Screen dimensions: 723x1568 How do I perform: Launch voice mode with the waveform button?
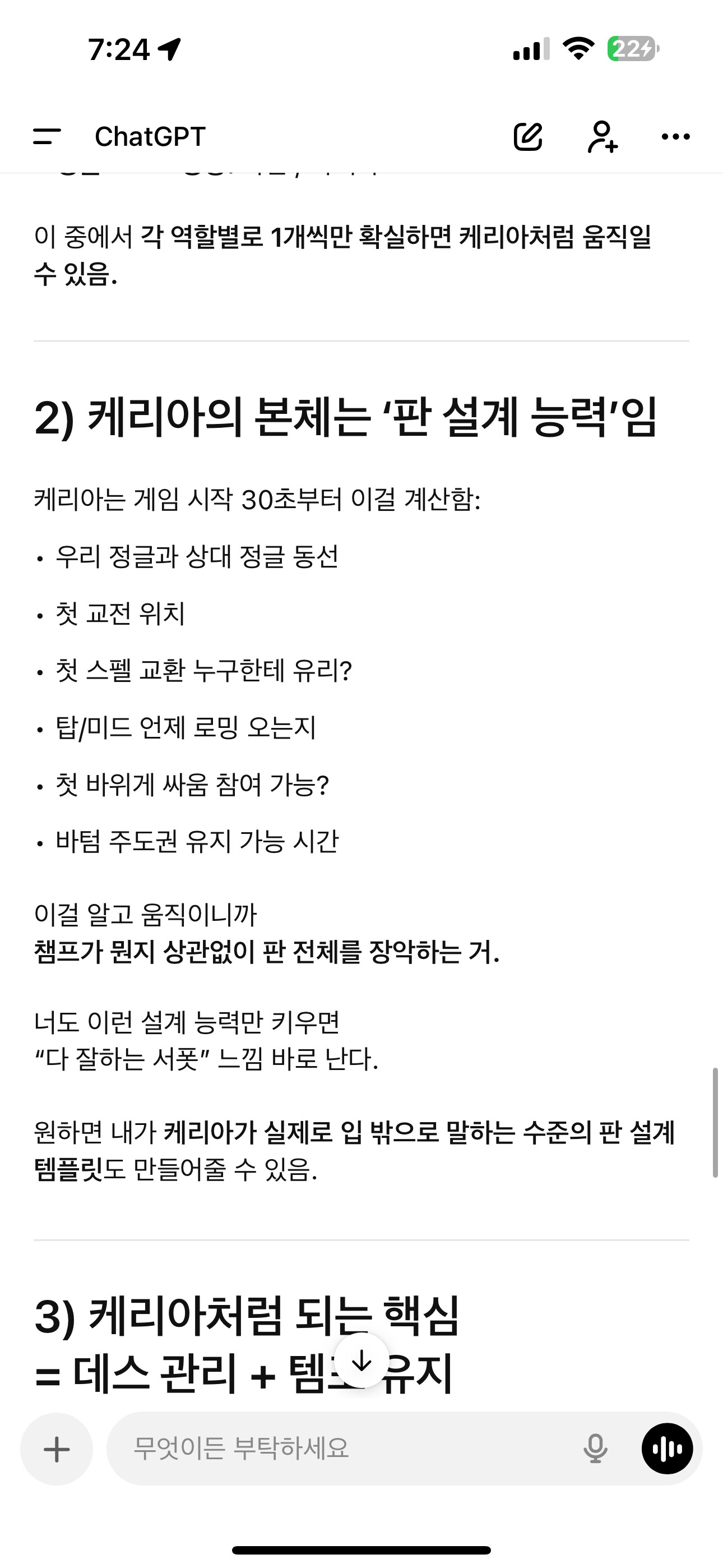pos(667,1449)
